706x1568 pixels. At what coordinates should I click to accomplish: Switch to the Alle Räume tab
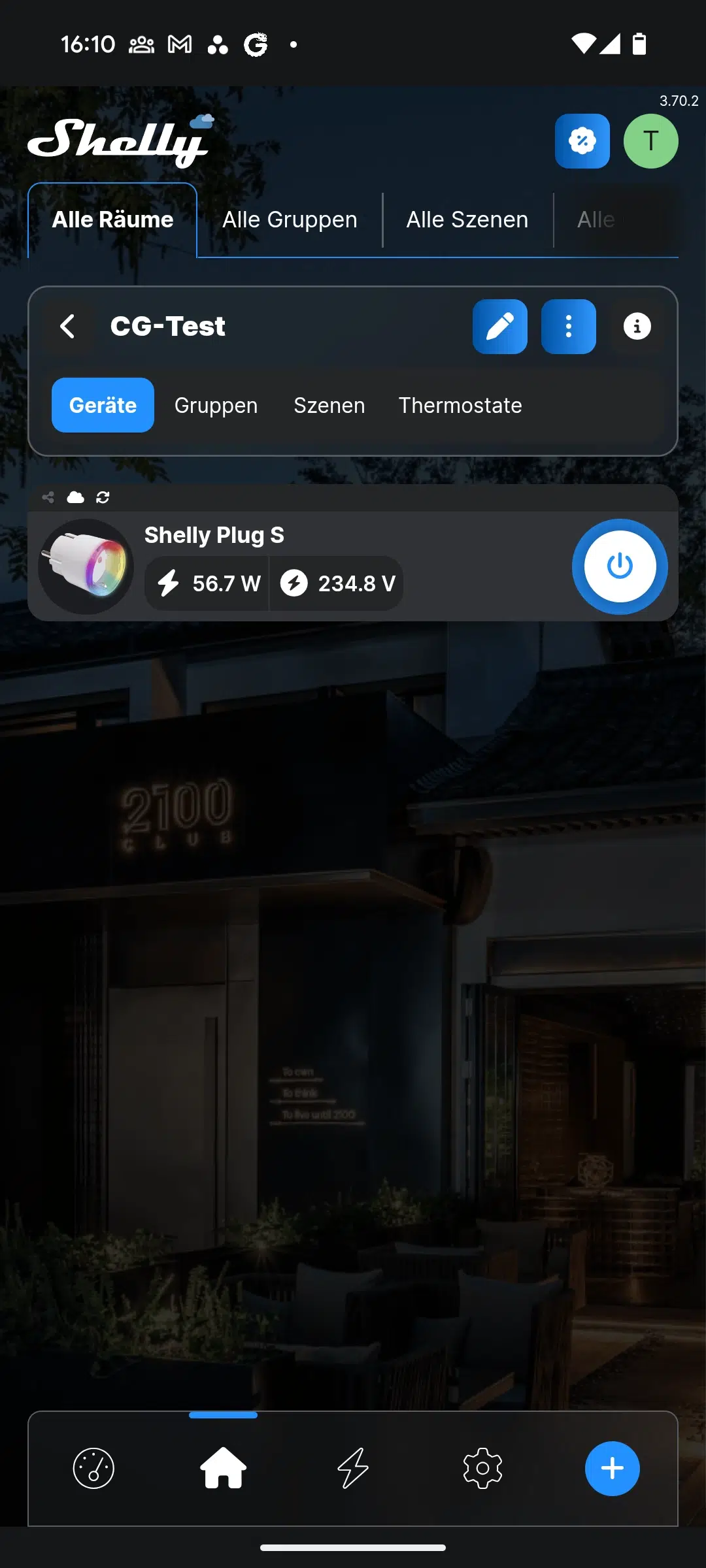tap(112, 220)
